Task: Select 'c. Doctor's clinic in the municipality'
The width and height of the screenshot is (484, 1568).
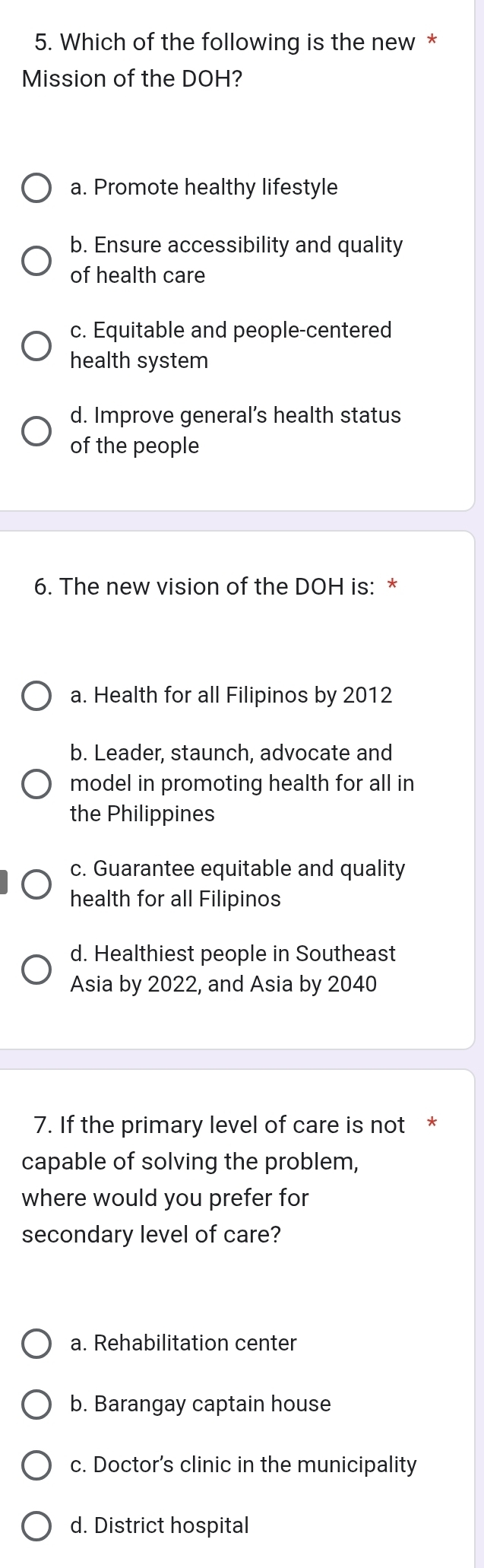Action: coord(36,1465)
